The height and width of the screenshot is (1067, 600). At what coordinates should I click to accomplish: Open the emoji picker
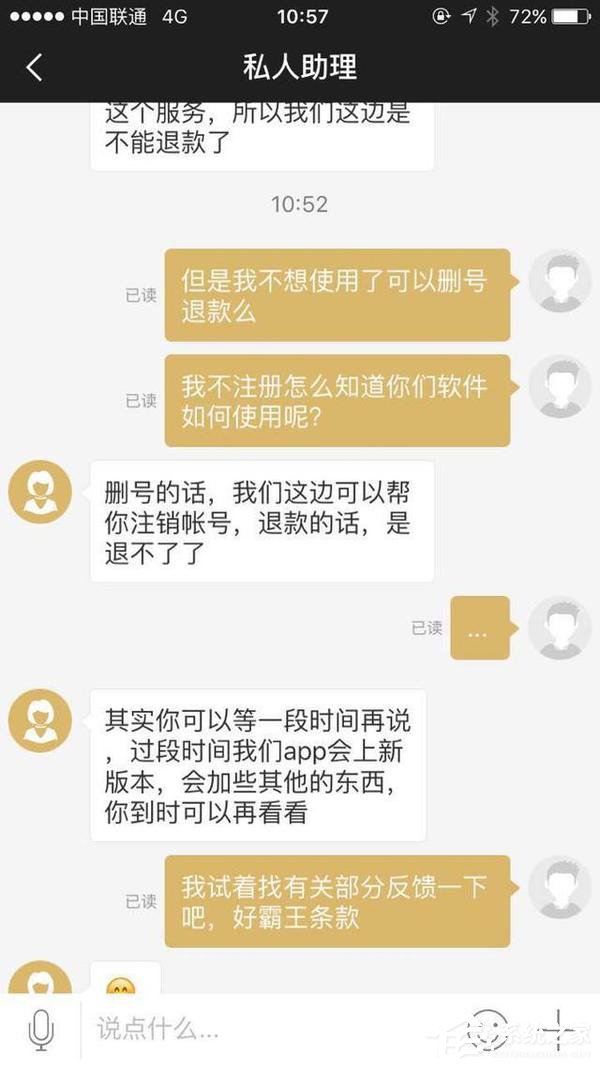(488, 1028)
